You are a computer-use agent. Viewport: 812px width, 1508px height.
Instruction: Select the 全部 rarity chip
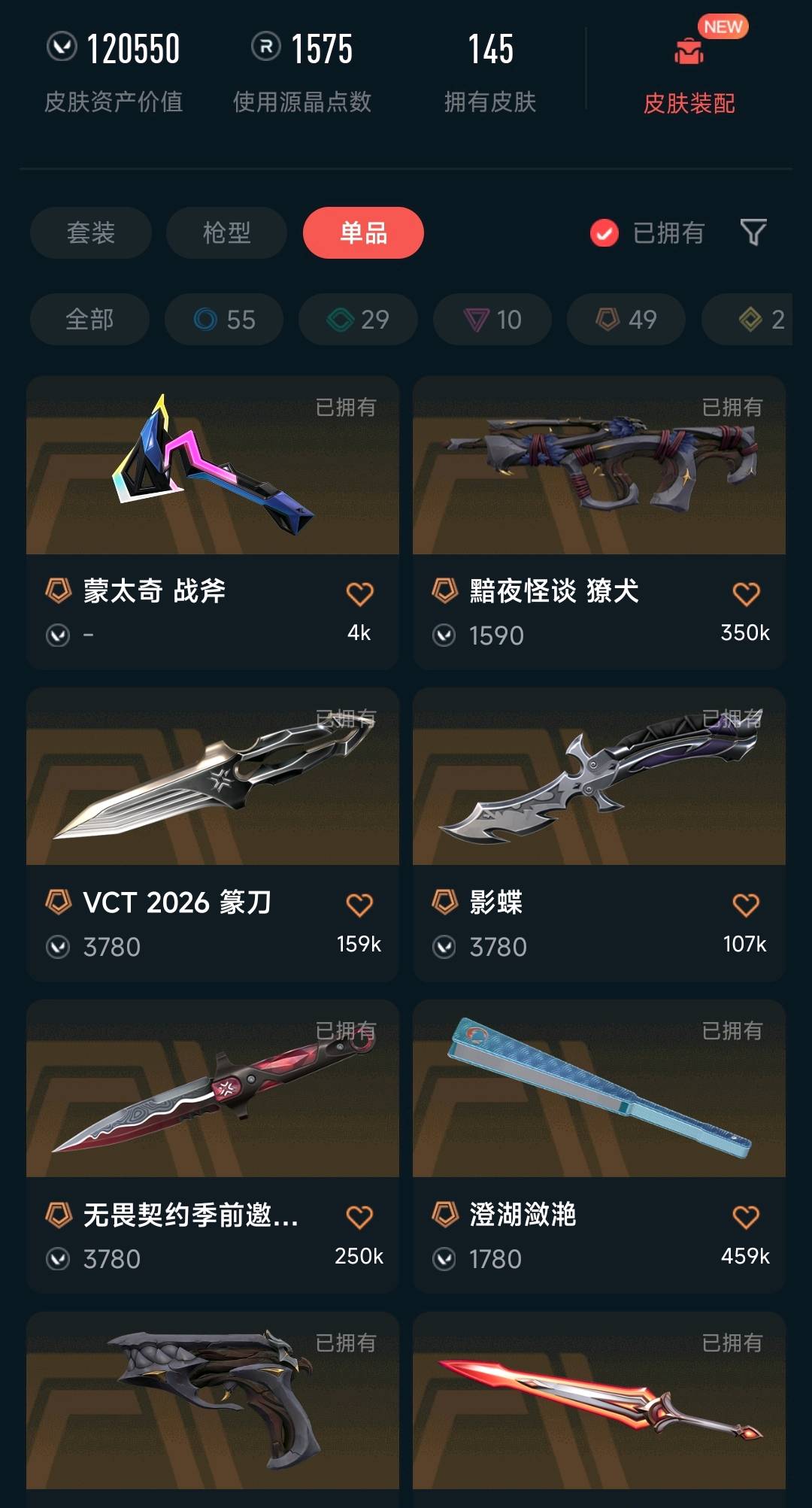(x=89, y=319)
